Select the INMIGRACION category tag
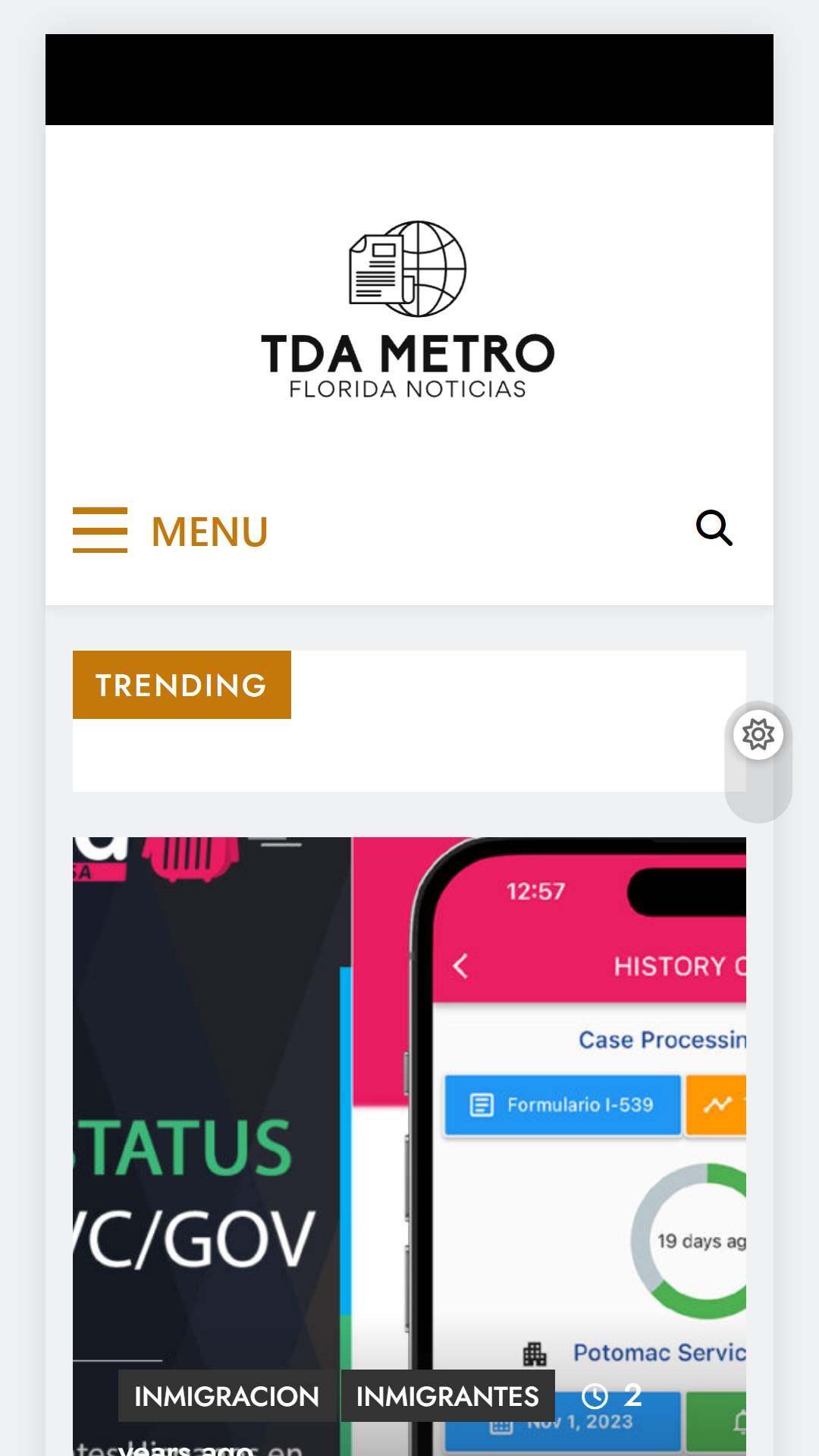The width and height of the screenshot is (819, 1456). point(227,1396)
